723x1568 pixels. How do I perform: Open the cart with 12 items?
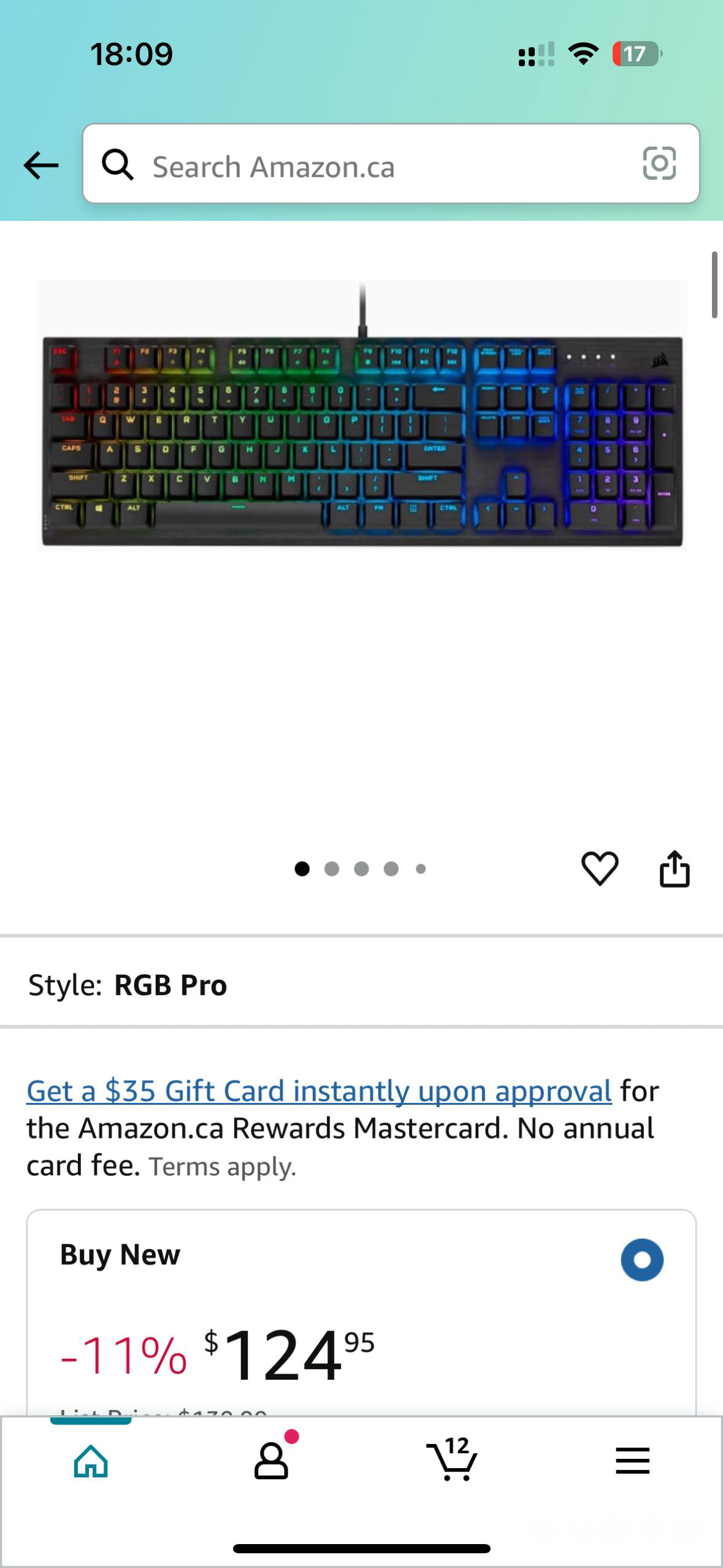coord(452,1460)
